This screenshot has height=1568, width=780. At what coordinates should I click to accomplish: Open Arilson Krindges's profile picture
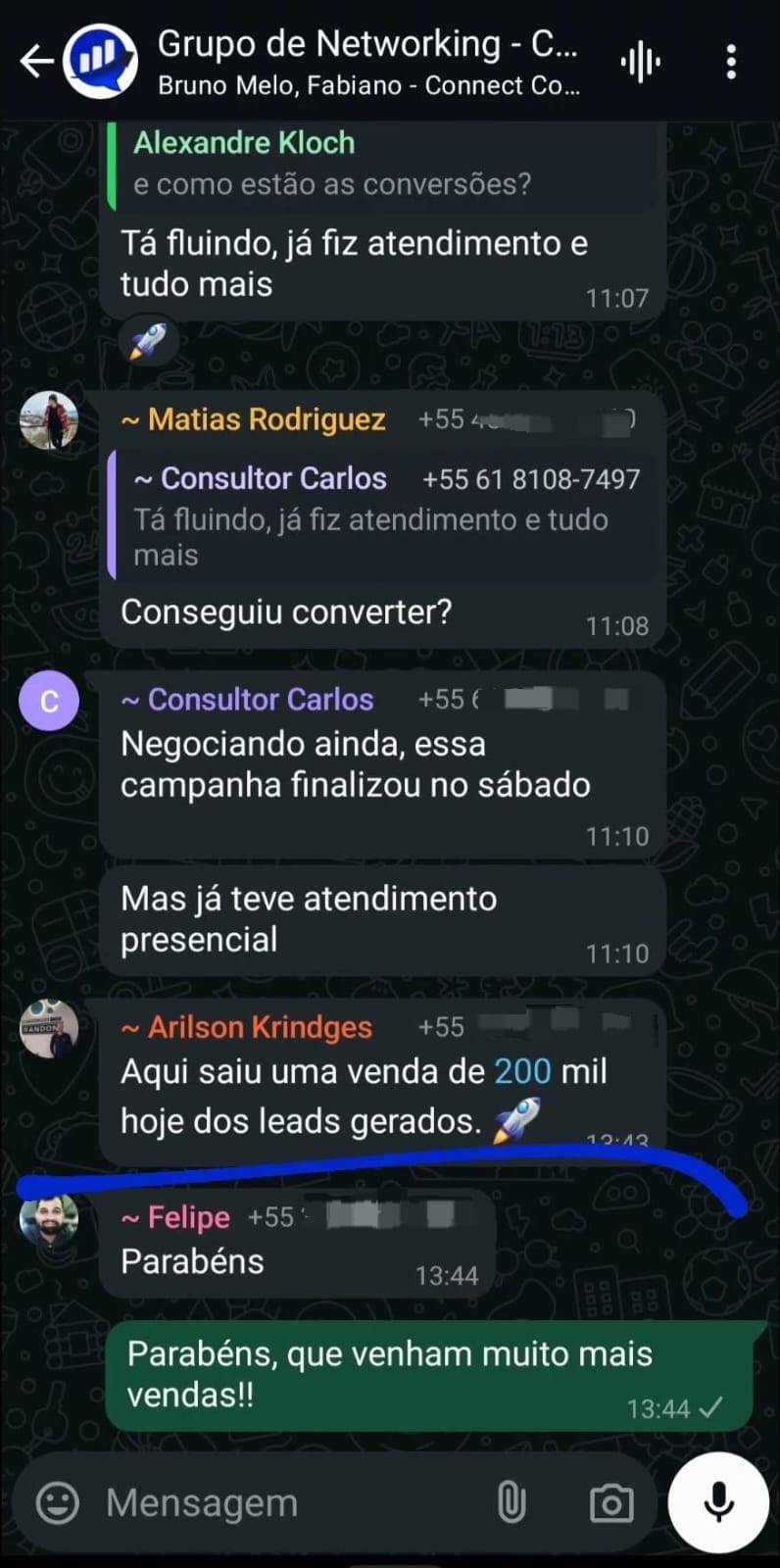point(49,1028)
